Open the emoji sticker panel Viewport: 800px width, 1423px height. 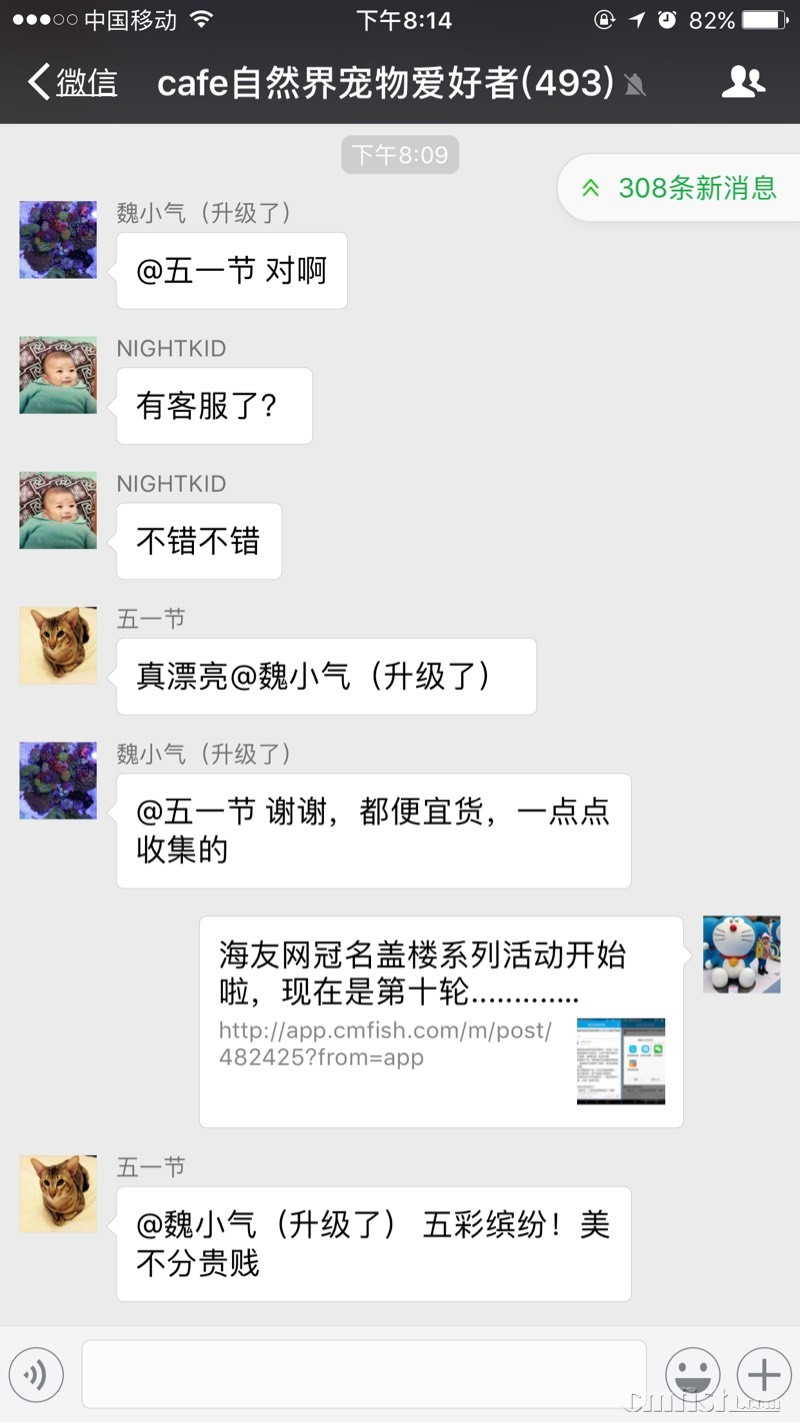point(693,1375)
